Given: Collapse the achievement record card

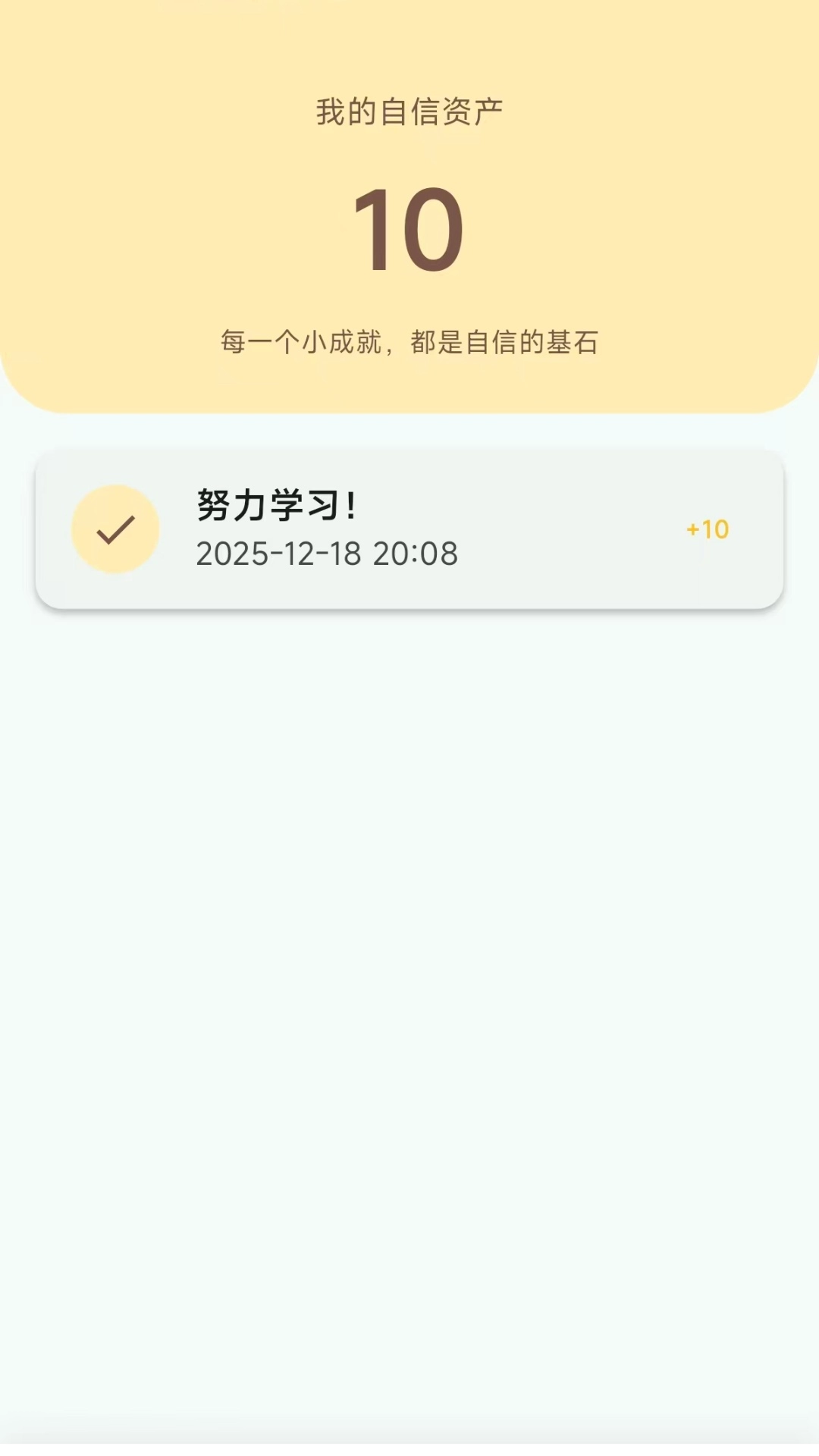Looking at the screenshot, I should pyautogui.click(x=409, y=529).
